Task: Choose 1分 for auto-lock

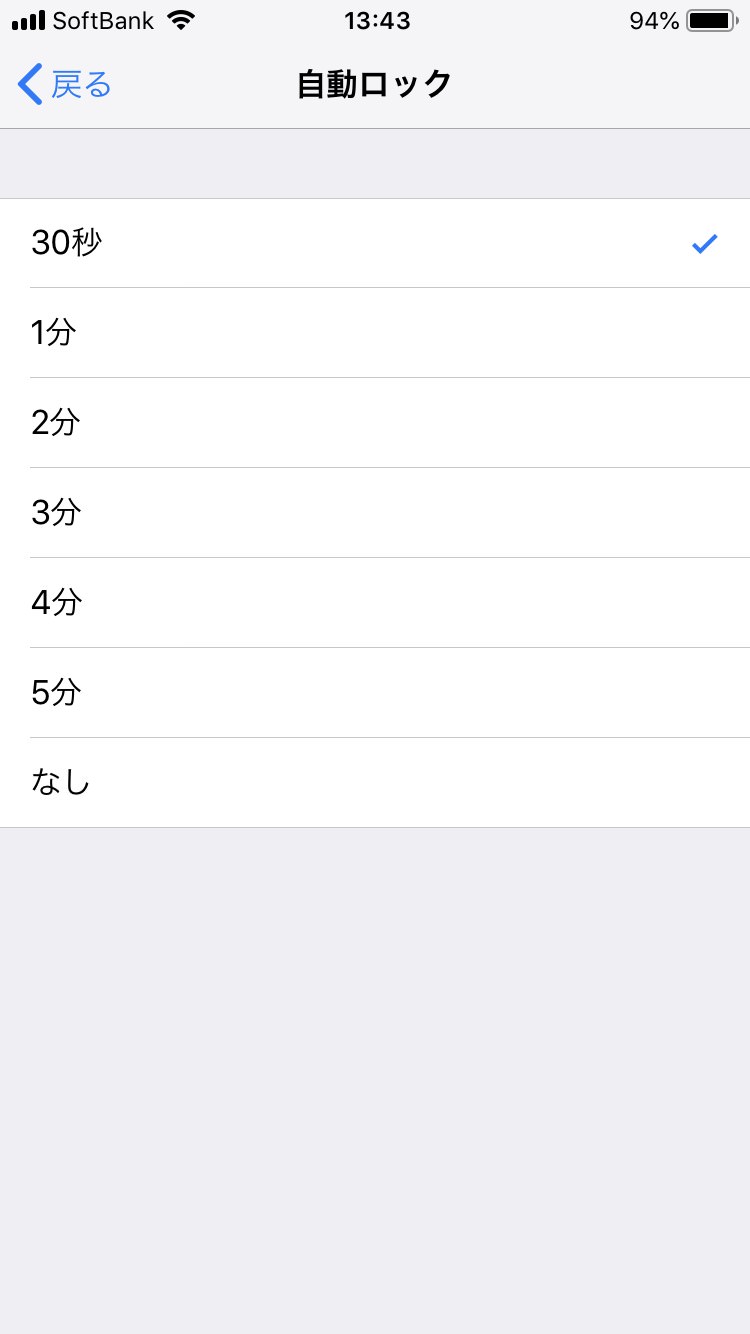Action: (375, 333)
